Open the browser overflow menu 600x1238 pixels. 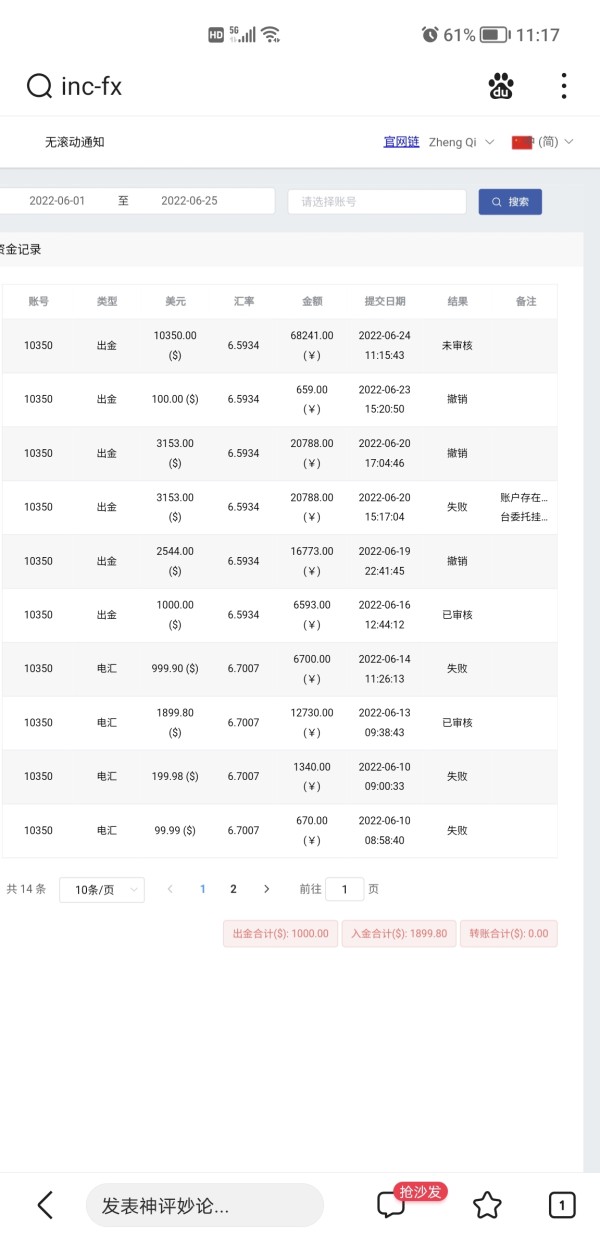tap(564, 86)
